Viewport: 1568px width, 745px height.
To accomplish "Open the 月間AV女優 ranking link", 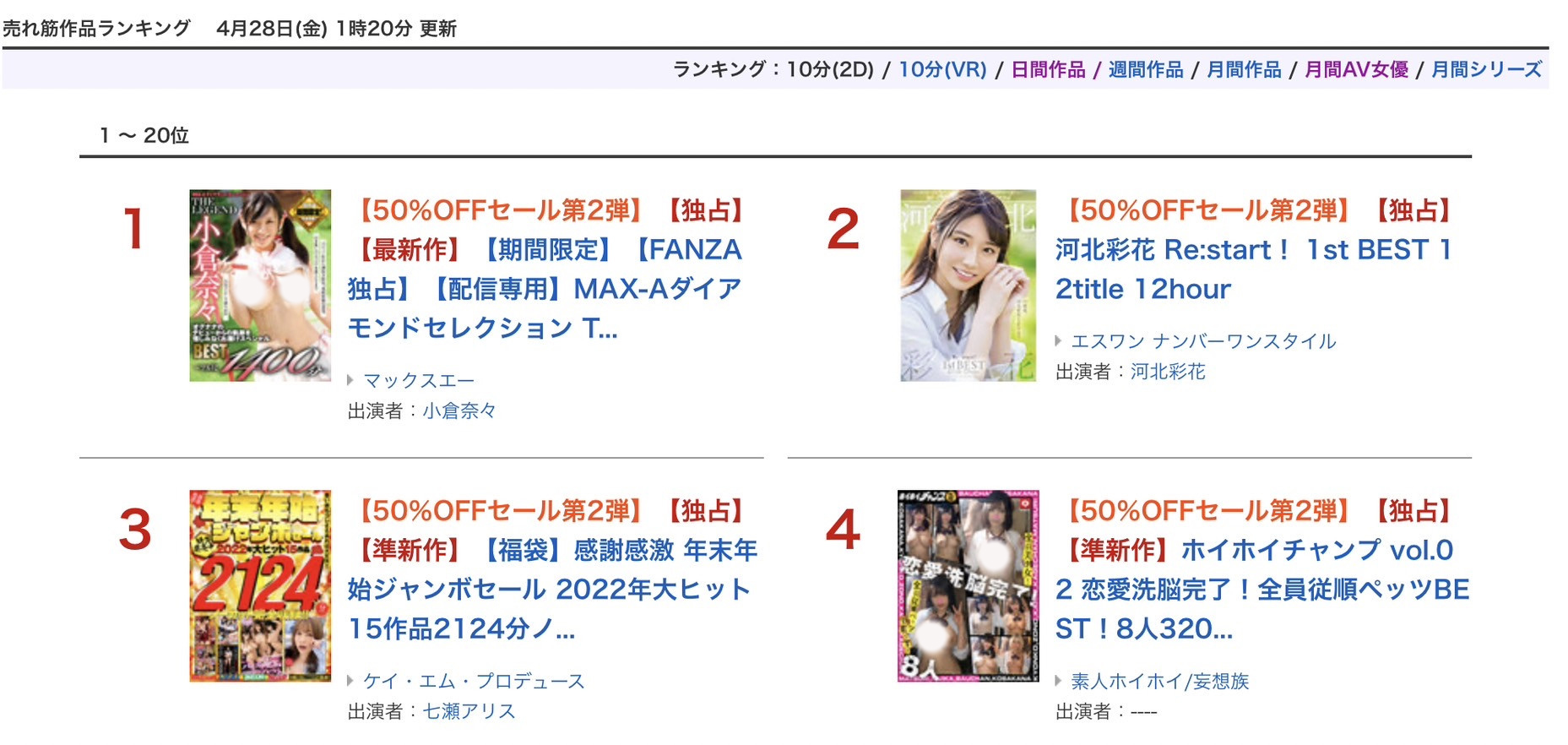I will pos(1356,69).
